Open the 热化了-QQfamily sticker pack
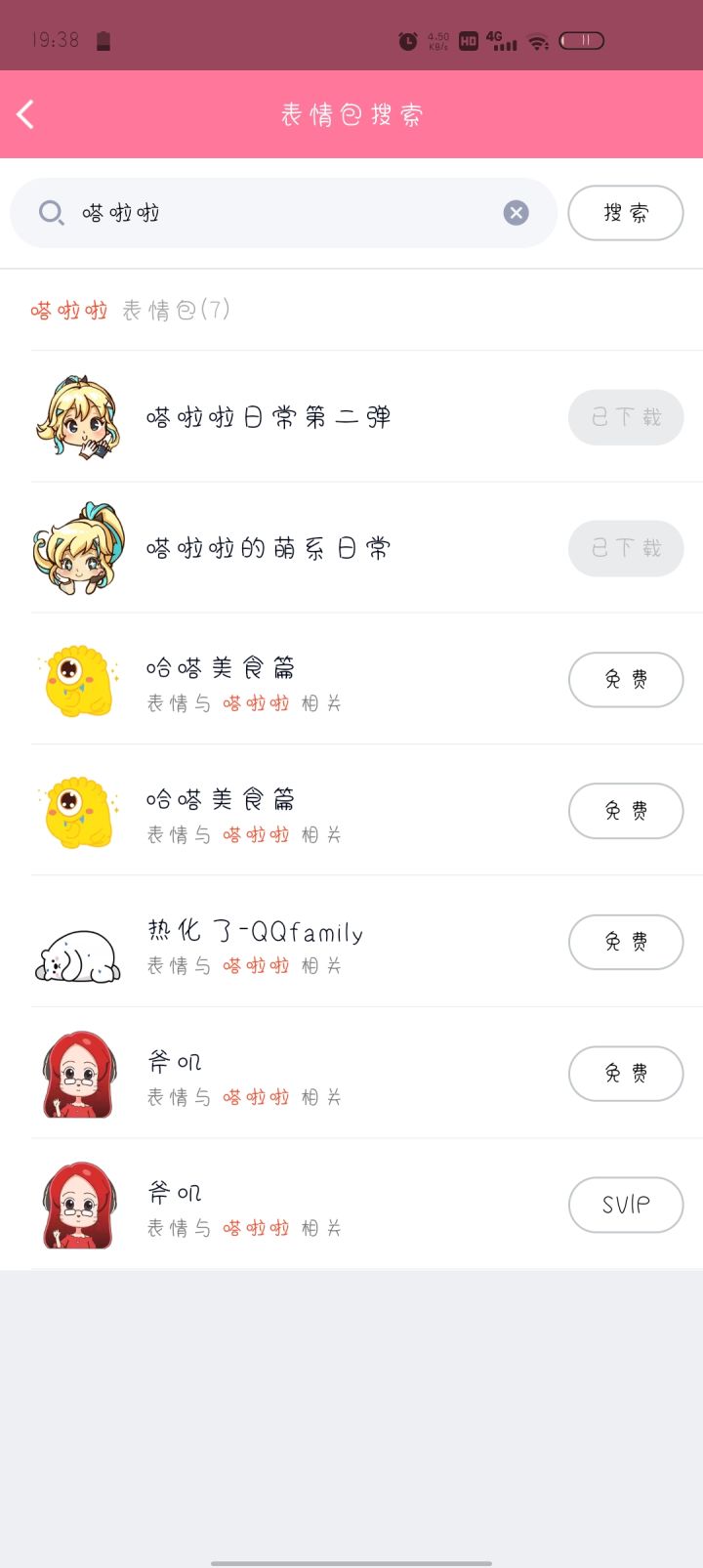Image resolution: width=703 pixels, height=1568 pixels. 256,942
